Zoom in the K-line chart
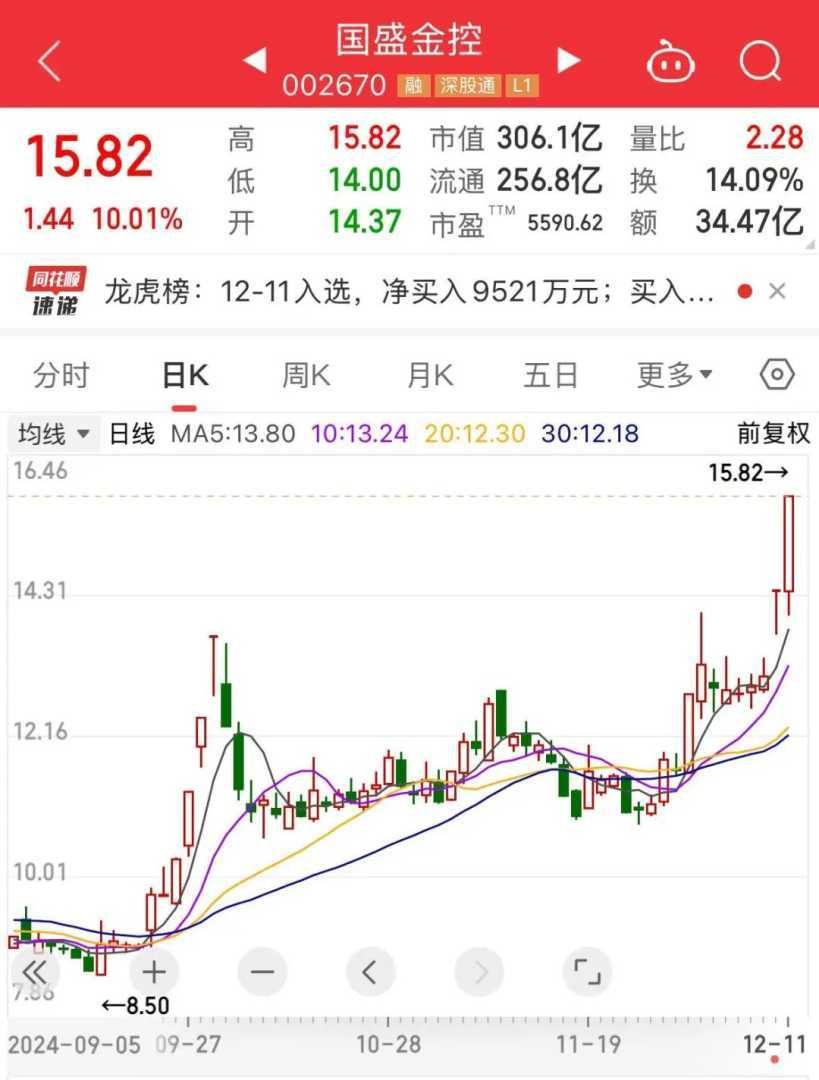This screenshot has width=819, height=1080. 153,972
